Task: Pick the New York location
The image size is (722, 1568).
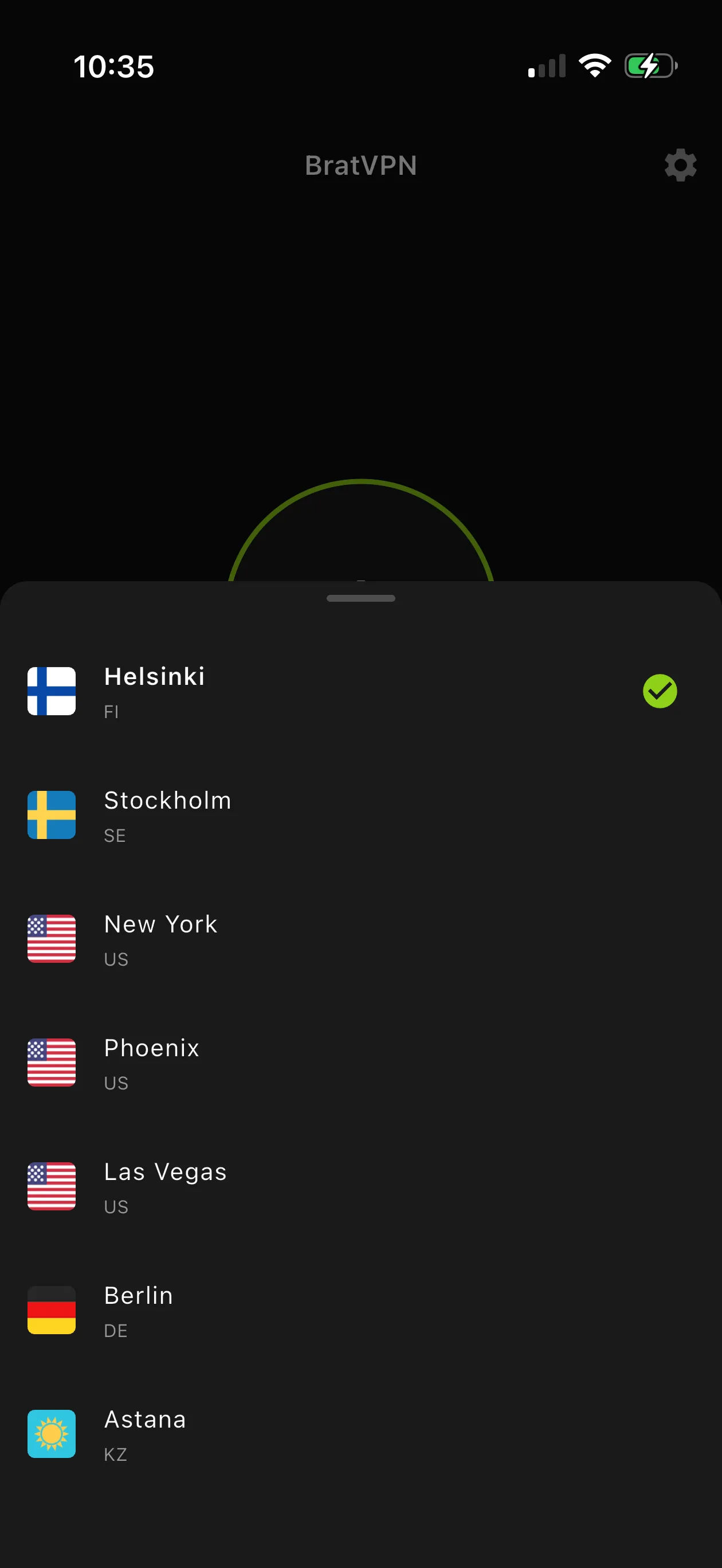Action: (x=361, y=939)
